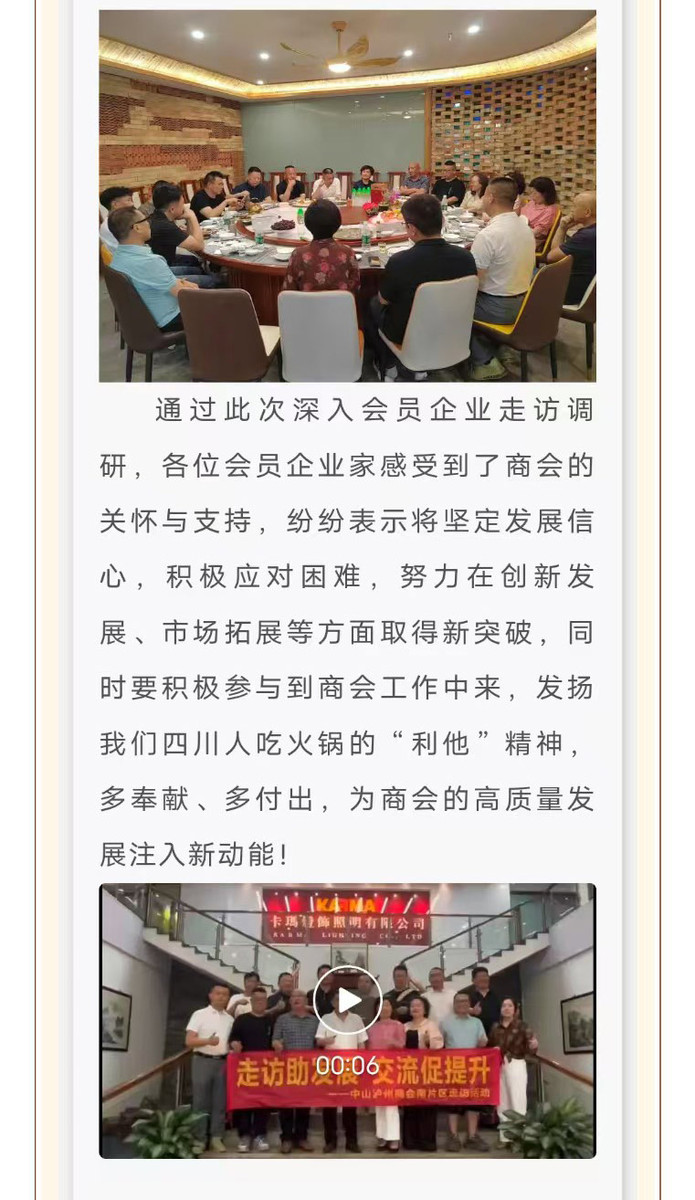This screenshot has height=1200, width=695.
Task: Play the Karma lighting company visit video
Action: point(347,999)
